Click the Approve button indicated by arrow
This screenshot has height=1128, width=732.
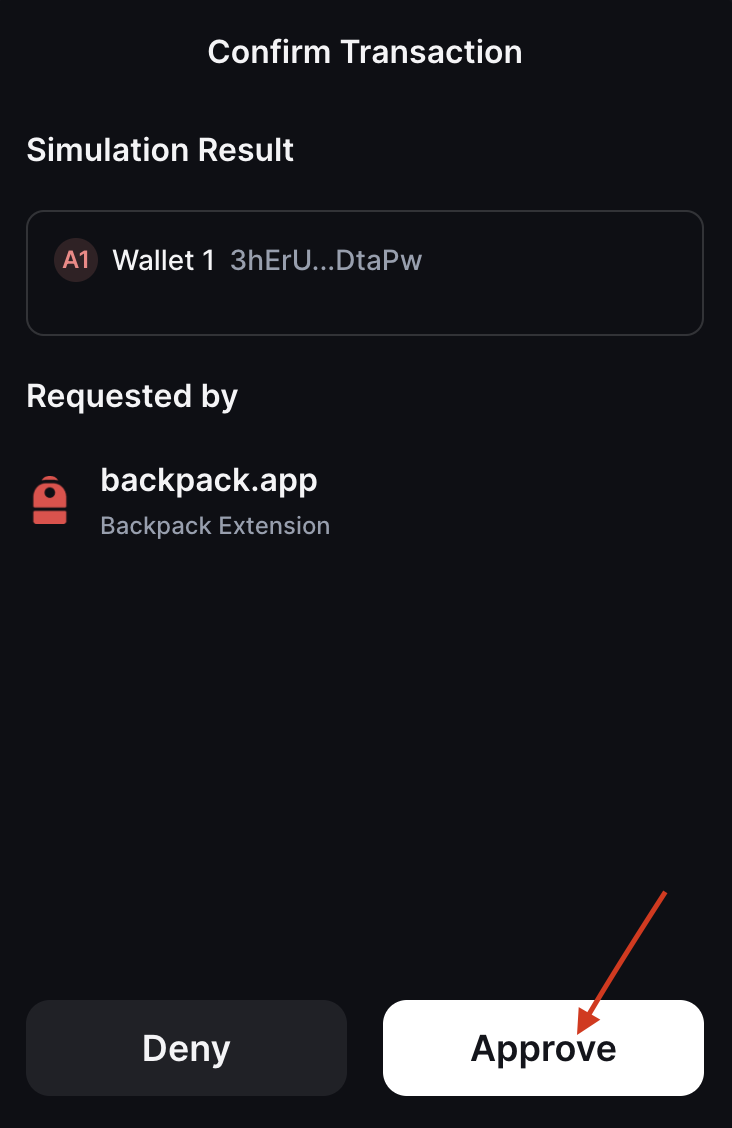[x=543, y=1047]
